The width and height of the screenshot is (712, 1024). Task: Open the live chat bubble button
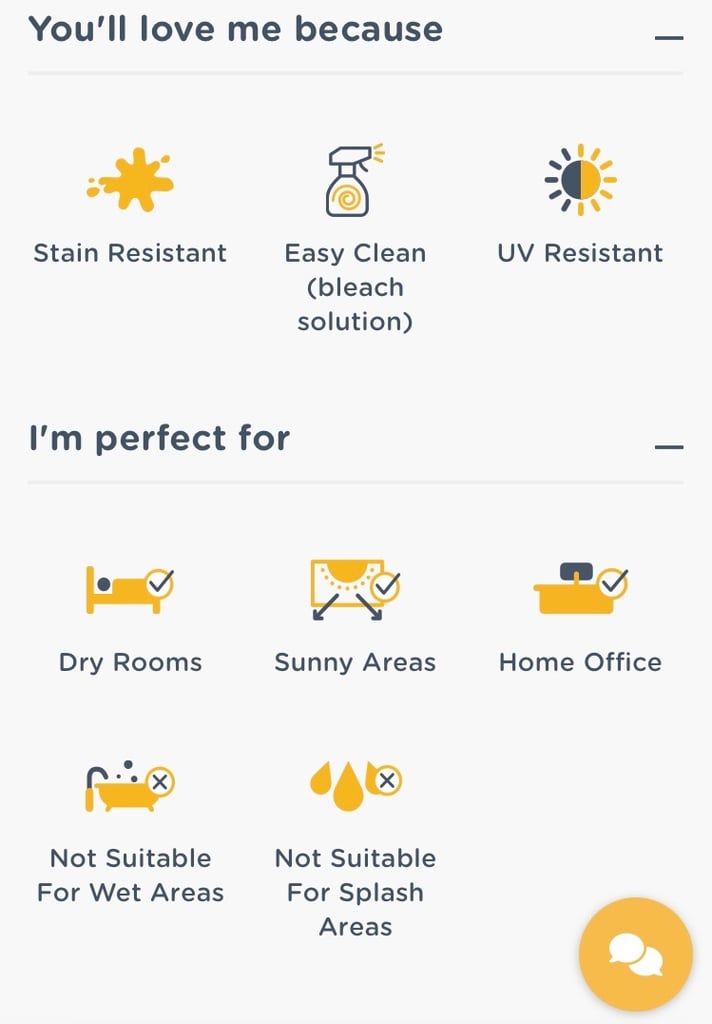coord(635,953)
